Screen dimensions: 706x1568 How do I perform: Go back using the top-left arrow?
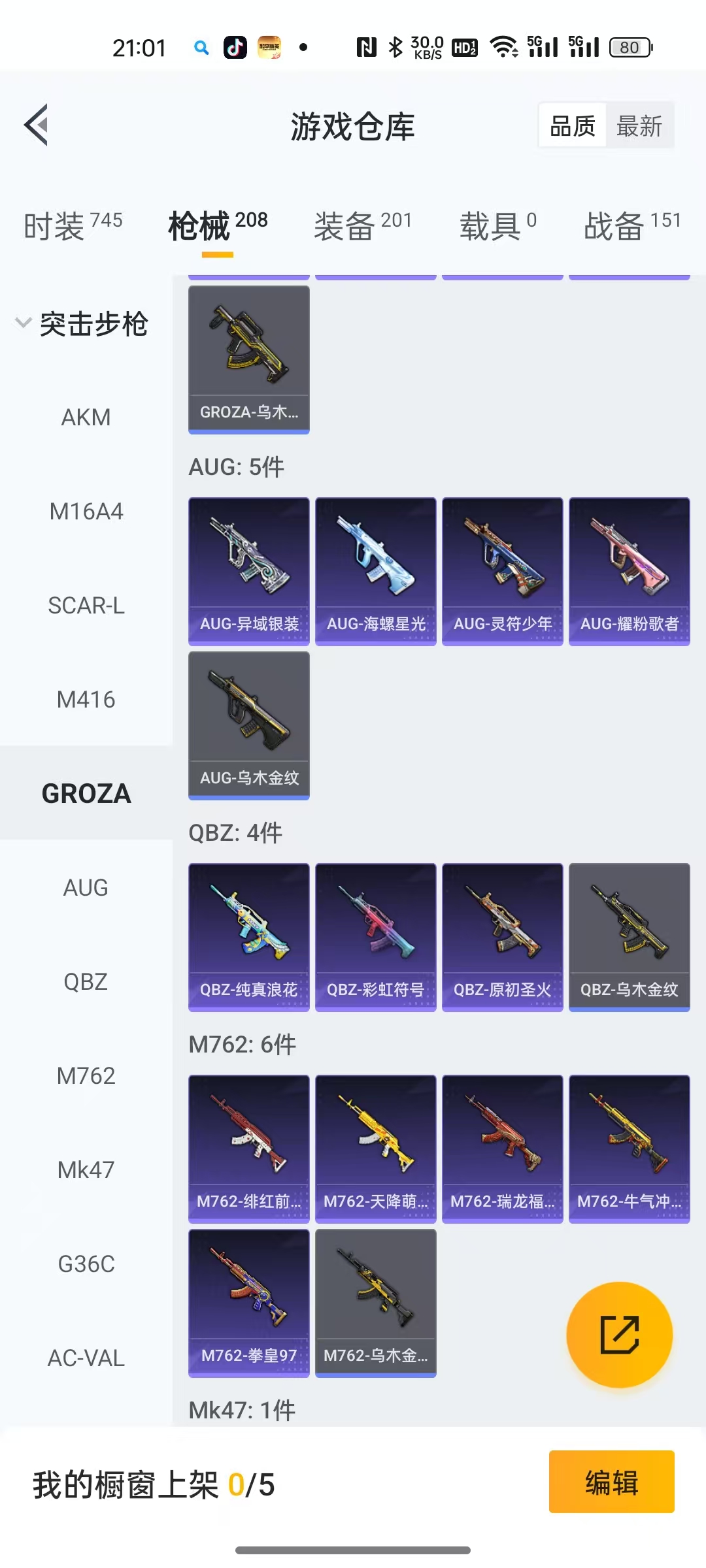pyautogui.click(x=37, y=125)
